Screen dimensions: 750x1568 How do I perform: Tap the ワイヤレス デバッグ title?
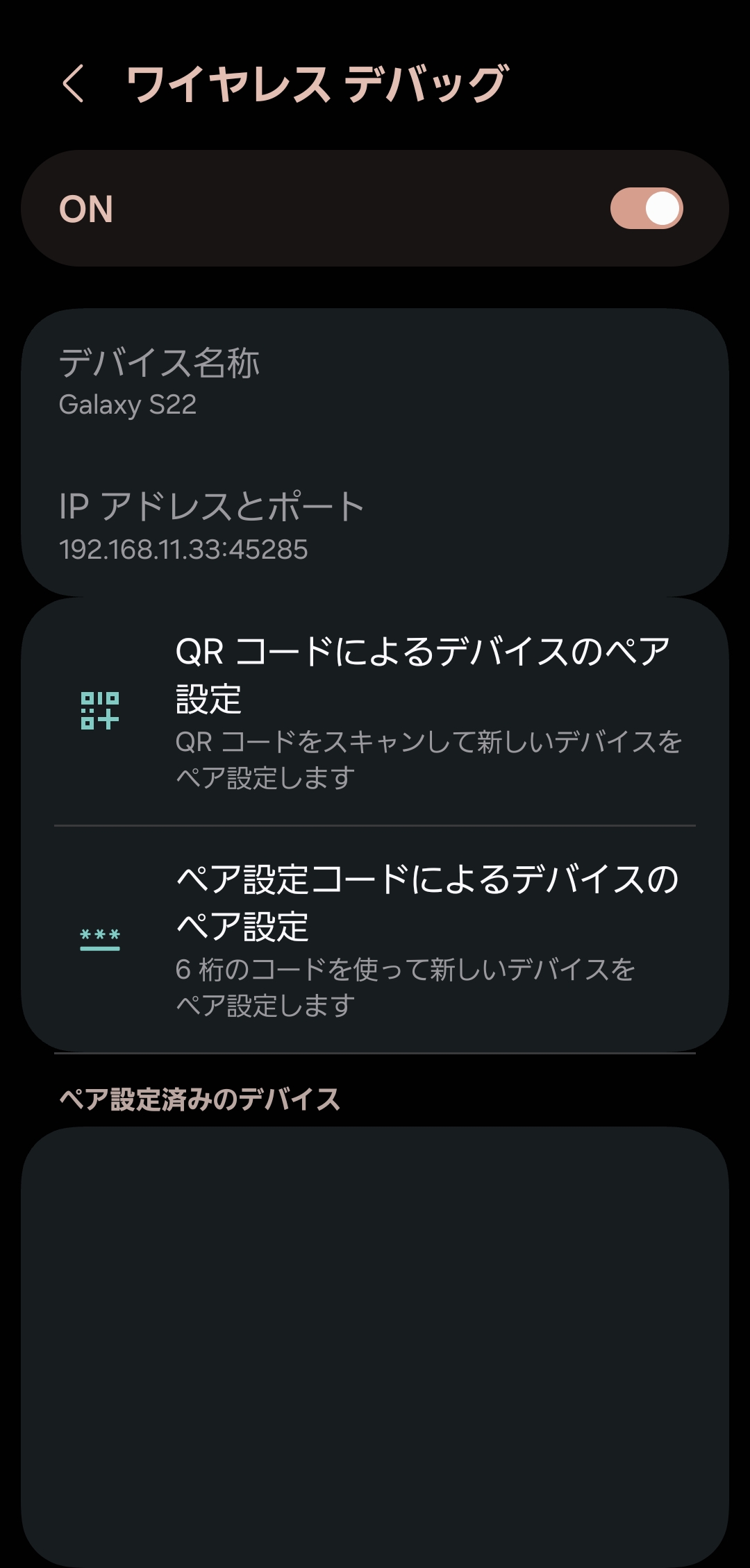point(316,82)
